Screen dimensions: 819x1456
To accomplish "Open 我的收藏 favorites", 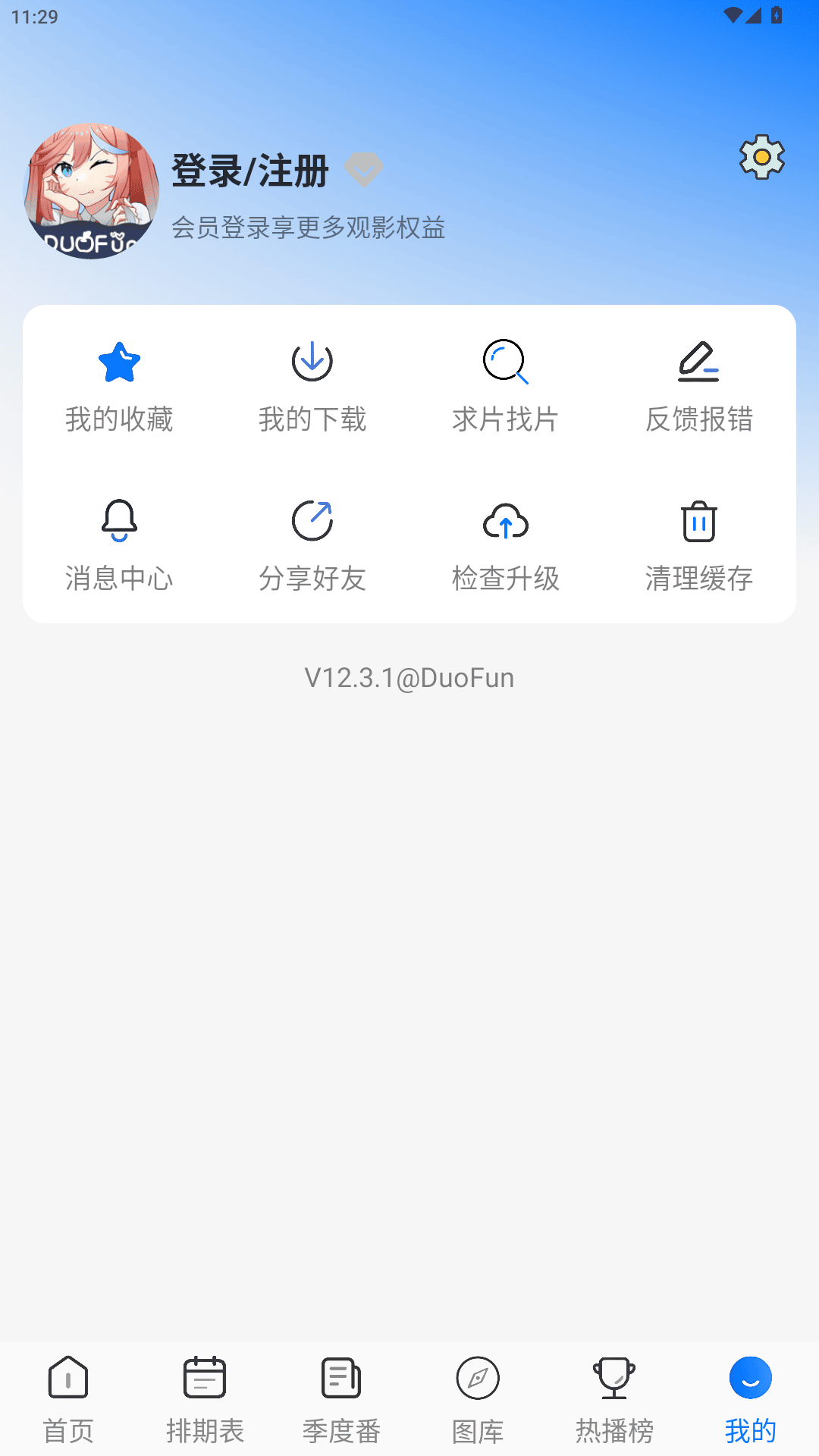I will (x=120, y=387).
